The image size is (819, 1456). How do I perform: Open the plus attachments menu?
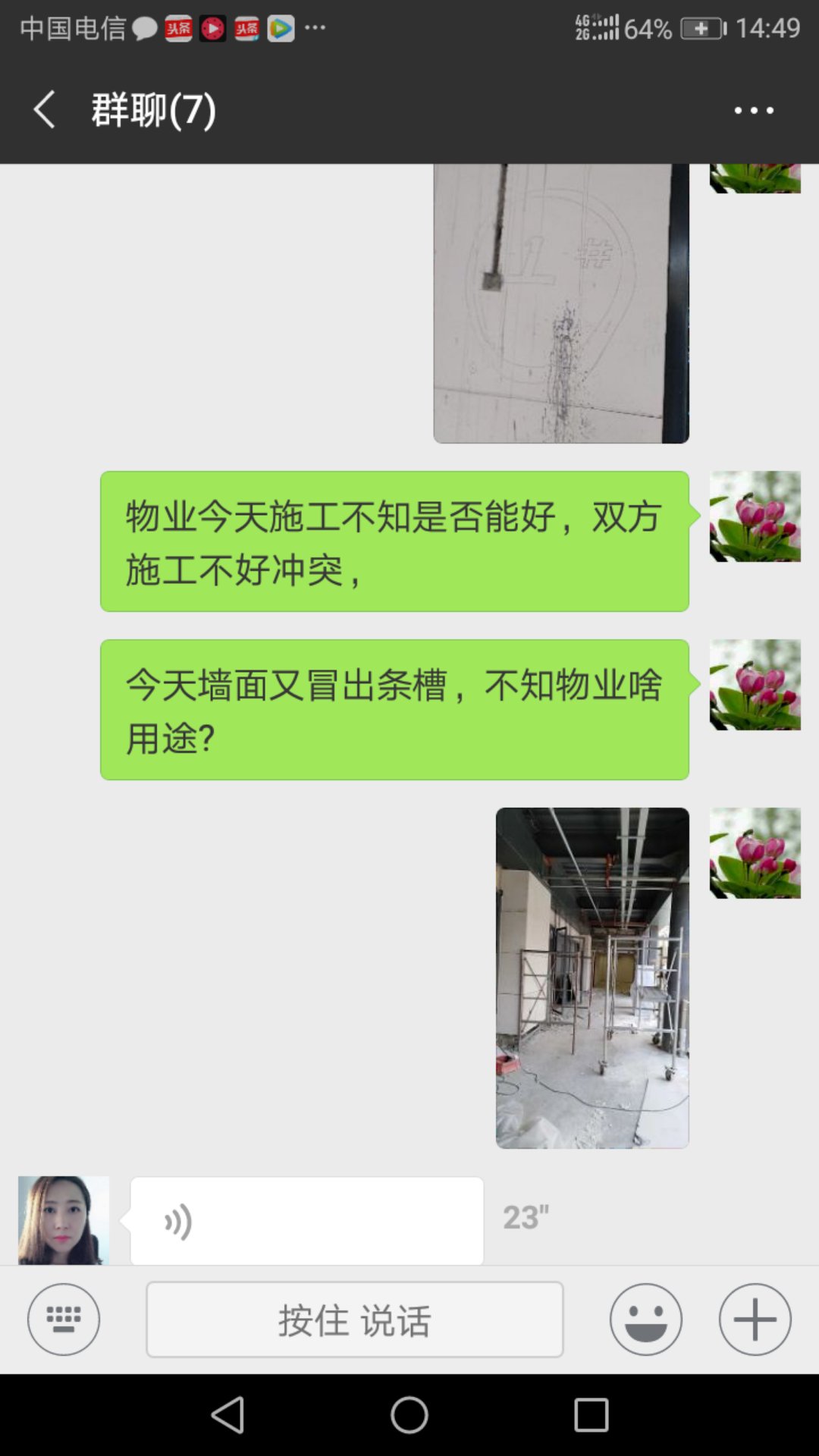pos(755,1319)
